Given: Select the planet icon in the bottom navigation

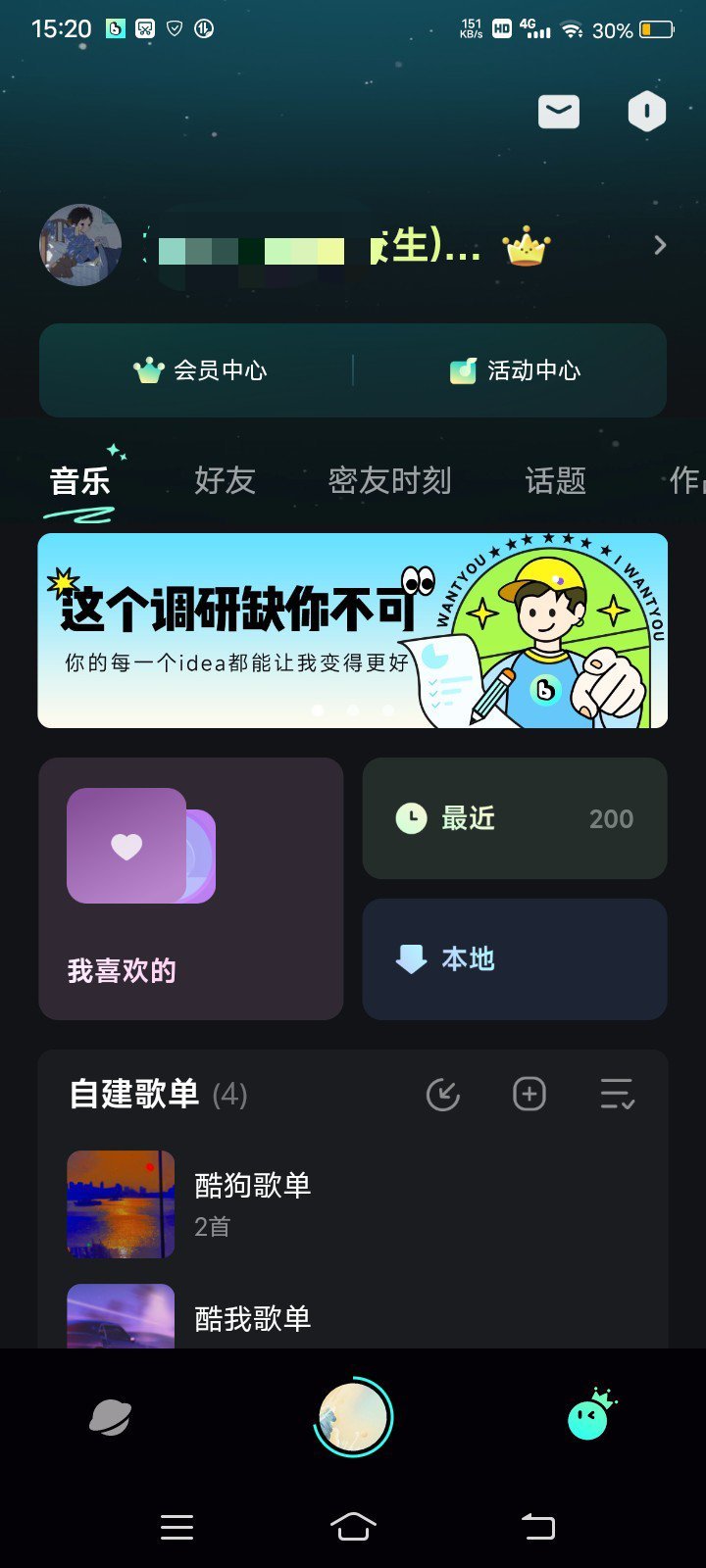Looking at the screenshot, I should pyautogui.click(x=113, y=1415).
